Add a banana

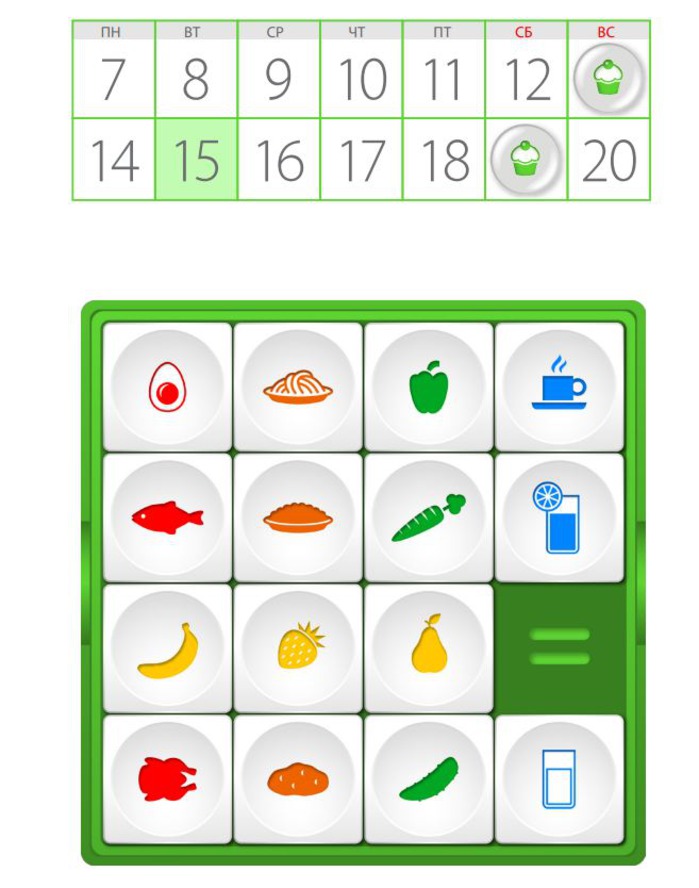click(167, 649)
